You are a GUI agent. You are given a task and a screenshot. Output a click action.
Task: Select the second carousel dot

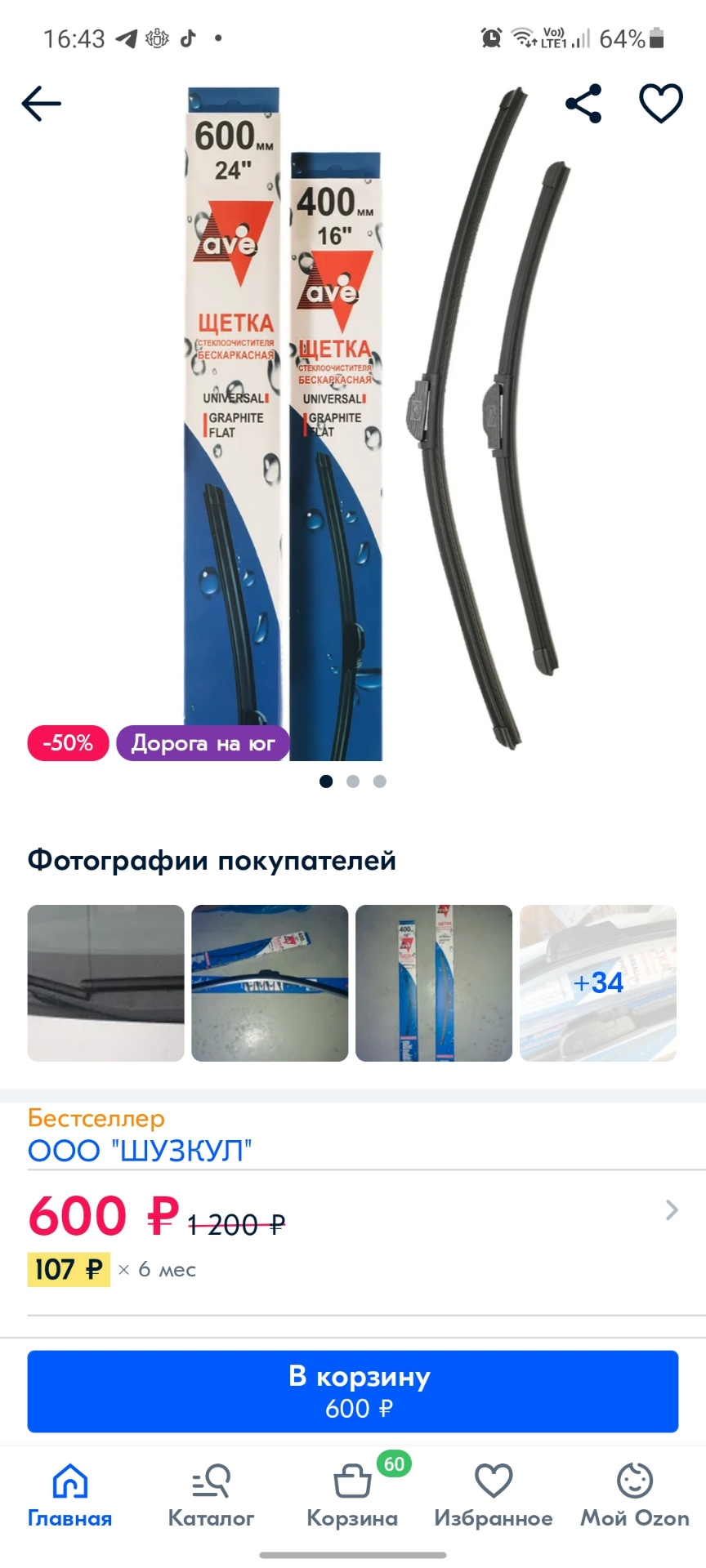click(353, 781)
